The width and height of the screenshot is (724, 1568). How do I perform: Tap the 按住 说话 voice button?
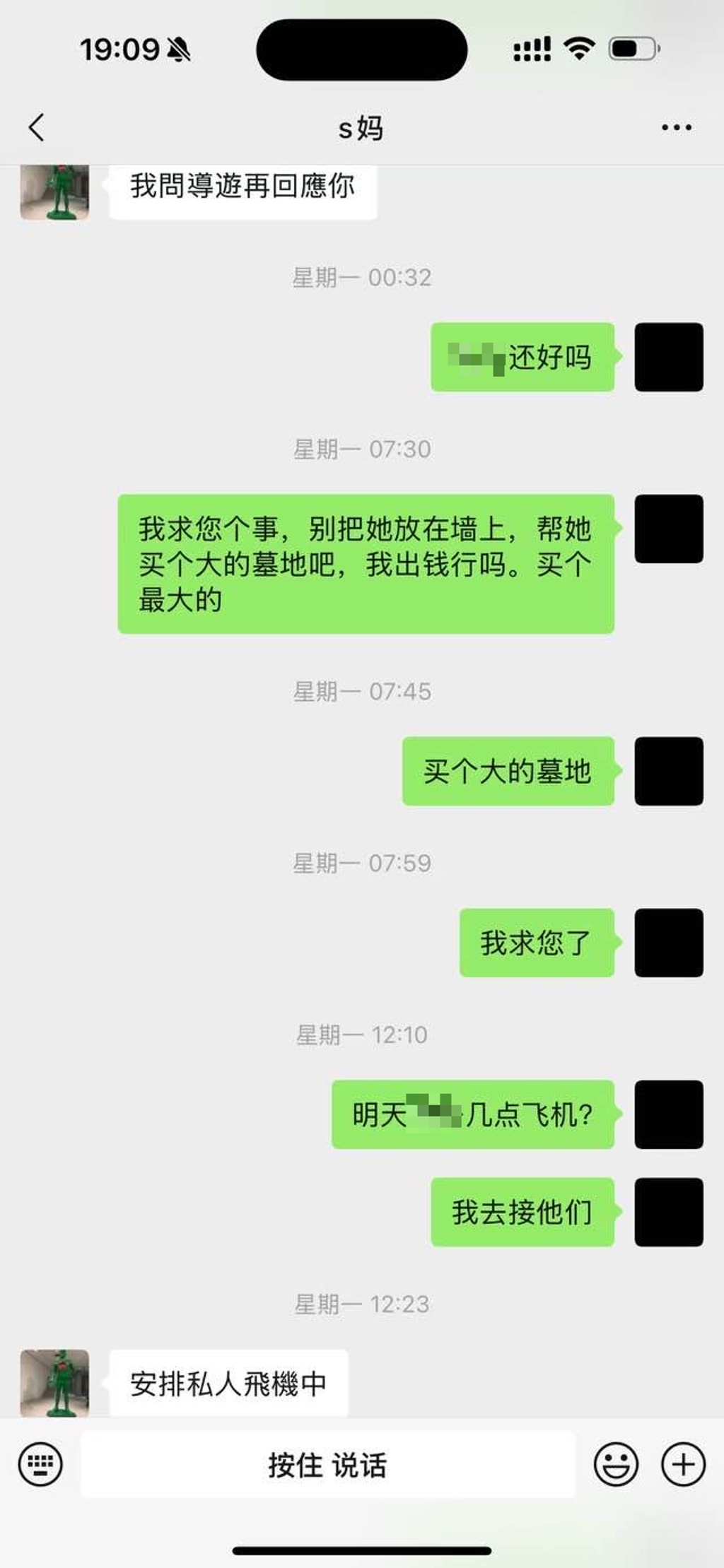pos(327,1465)
